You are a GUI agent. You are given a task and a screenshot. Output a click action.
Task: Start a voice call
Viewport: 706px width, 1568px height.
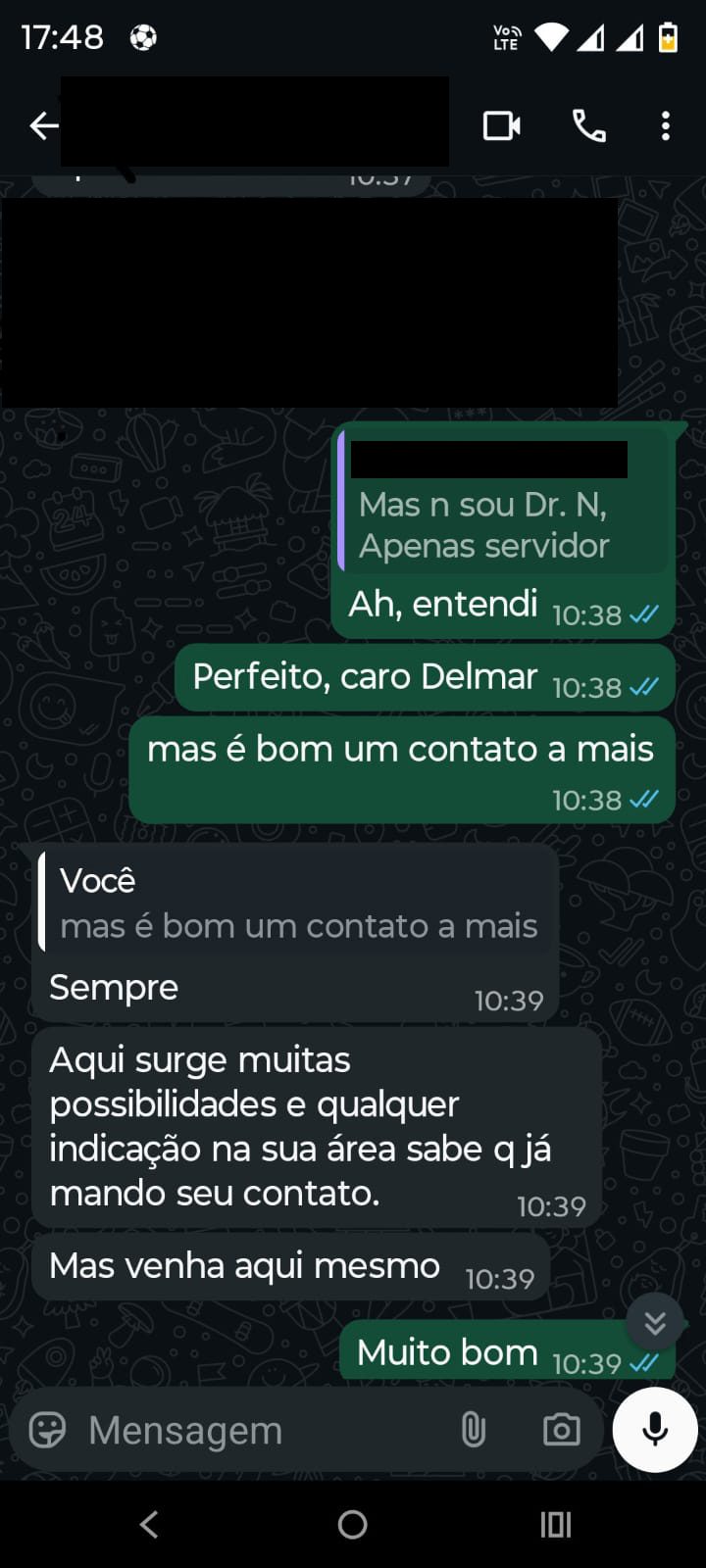click(588, 125)
